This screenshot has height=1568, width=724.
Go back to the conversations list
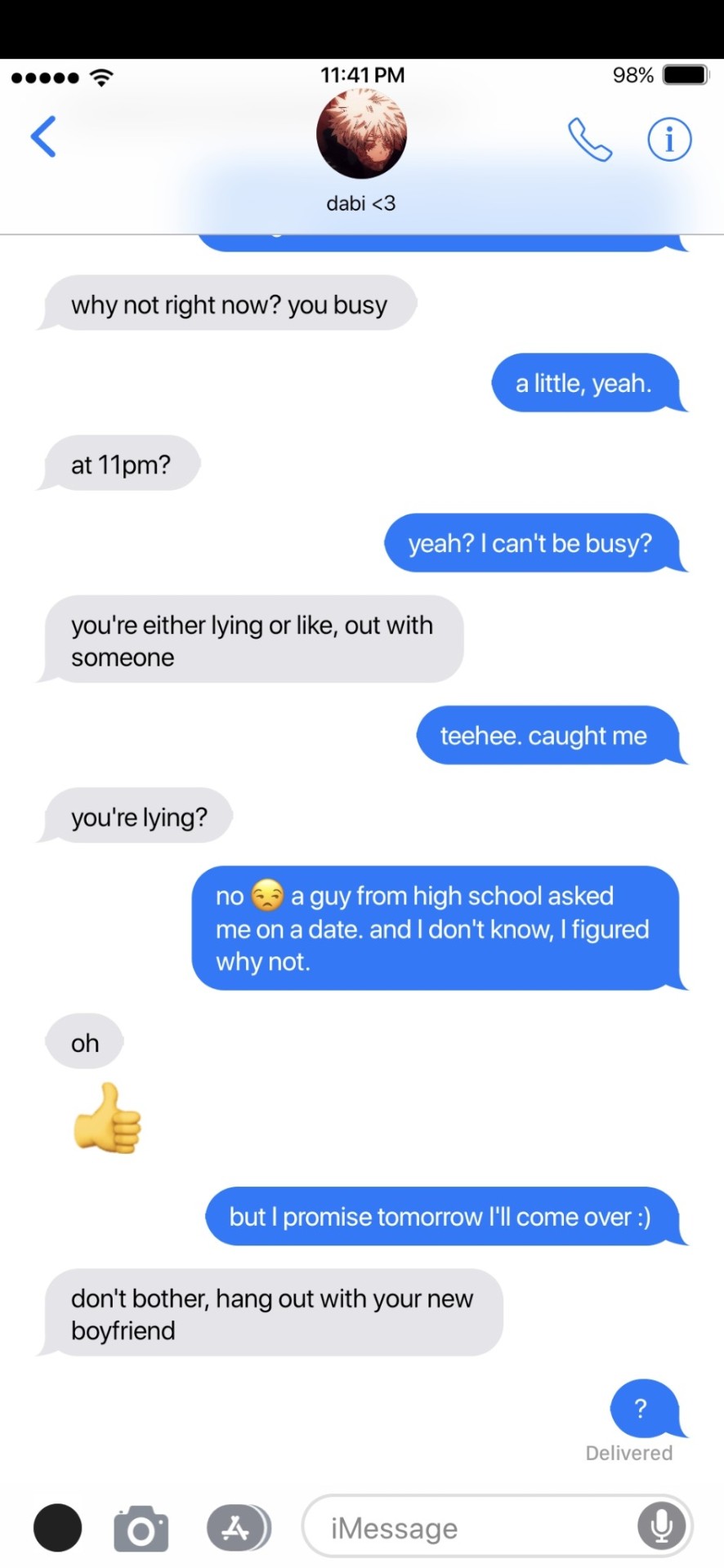tap(44, 136)
